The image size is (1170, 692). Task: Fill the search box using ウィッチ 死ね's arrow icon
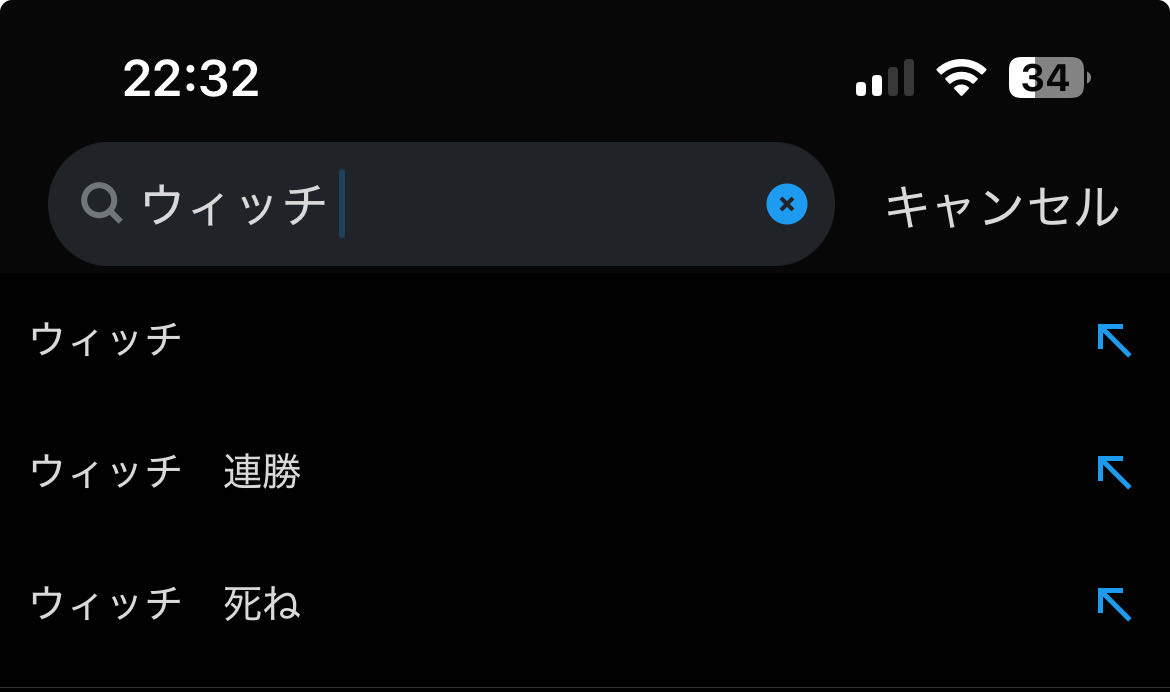(x=1113, y=604)
